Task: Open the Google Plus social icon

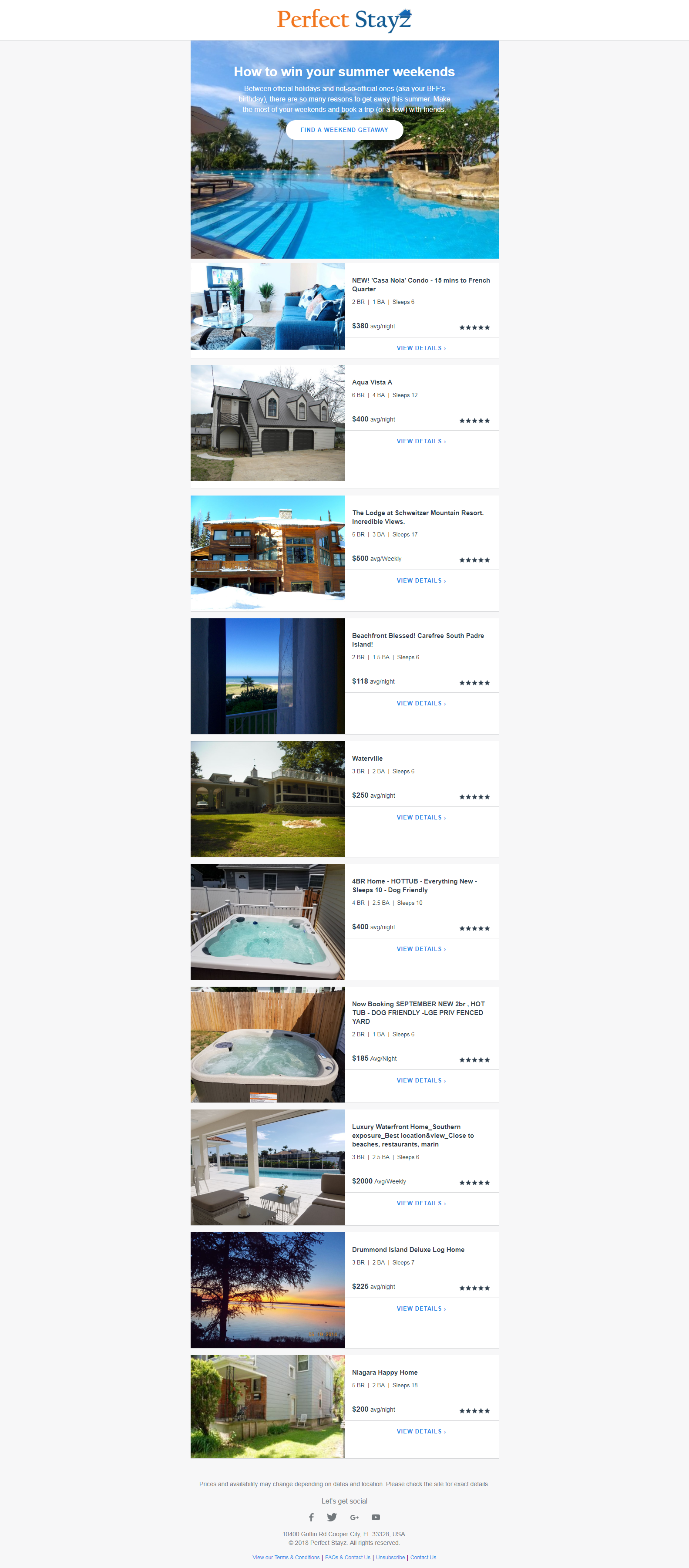Action: (354, 1517)
